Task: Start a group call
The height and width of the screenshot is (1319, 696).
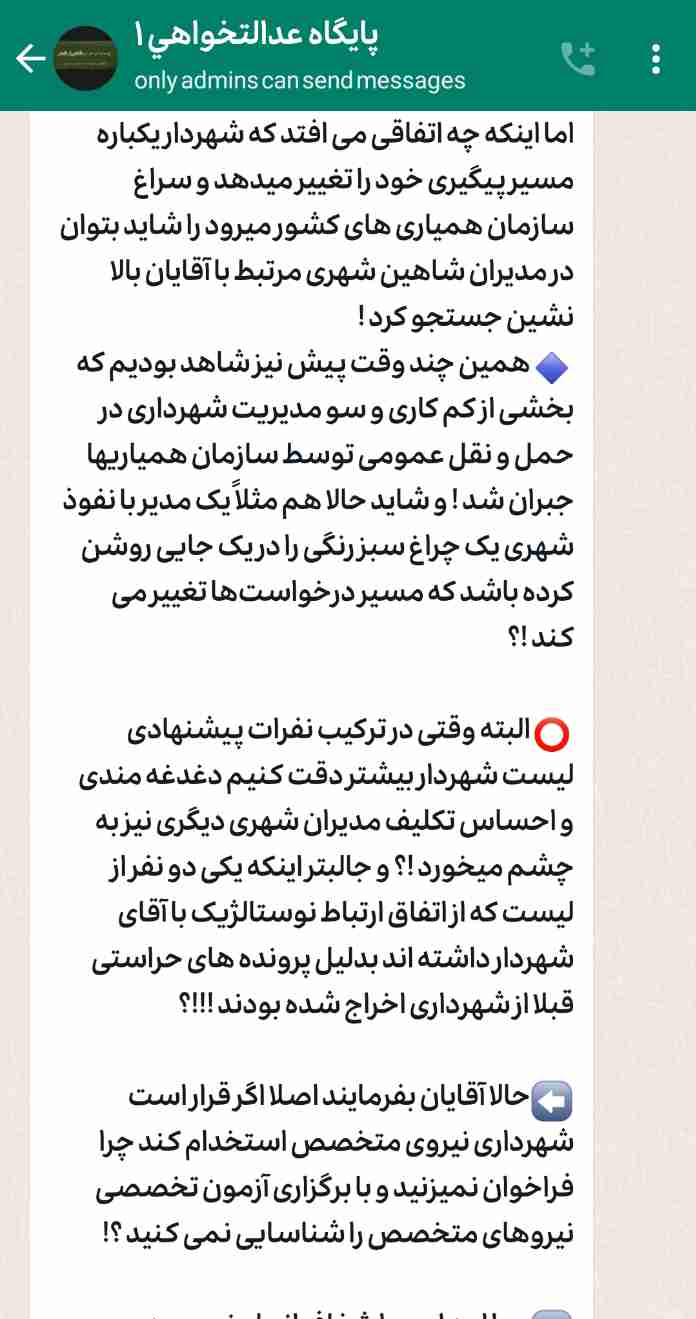Action: pyautogui.click(x=577, y=59)
